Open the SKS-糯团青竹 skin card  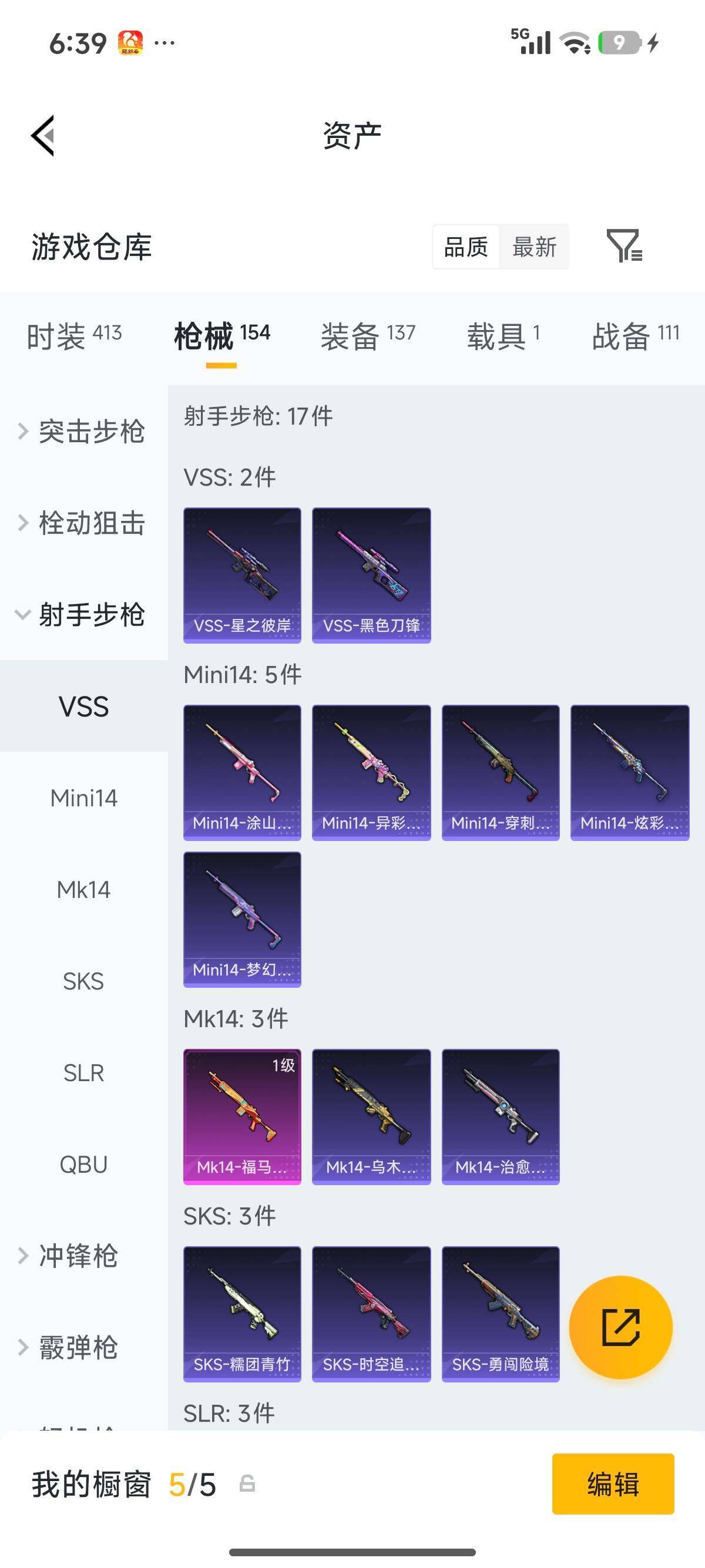pos(242,1314)
